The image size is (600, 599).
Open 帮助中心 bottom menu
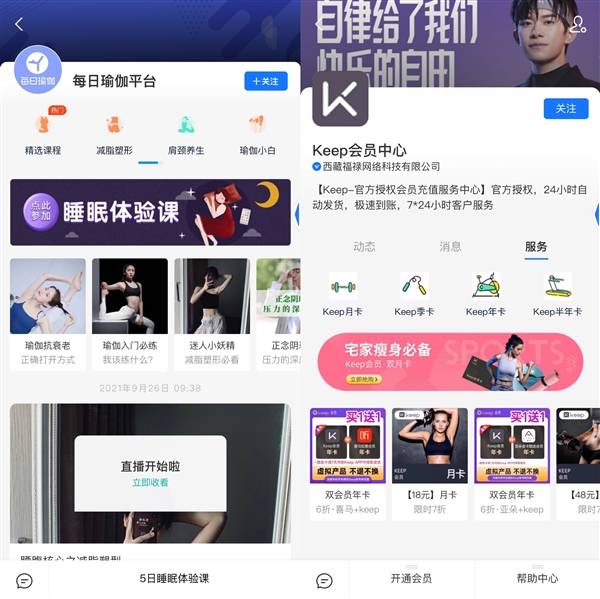click(537, 578)
